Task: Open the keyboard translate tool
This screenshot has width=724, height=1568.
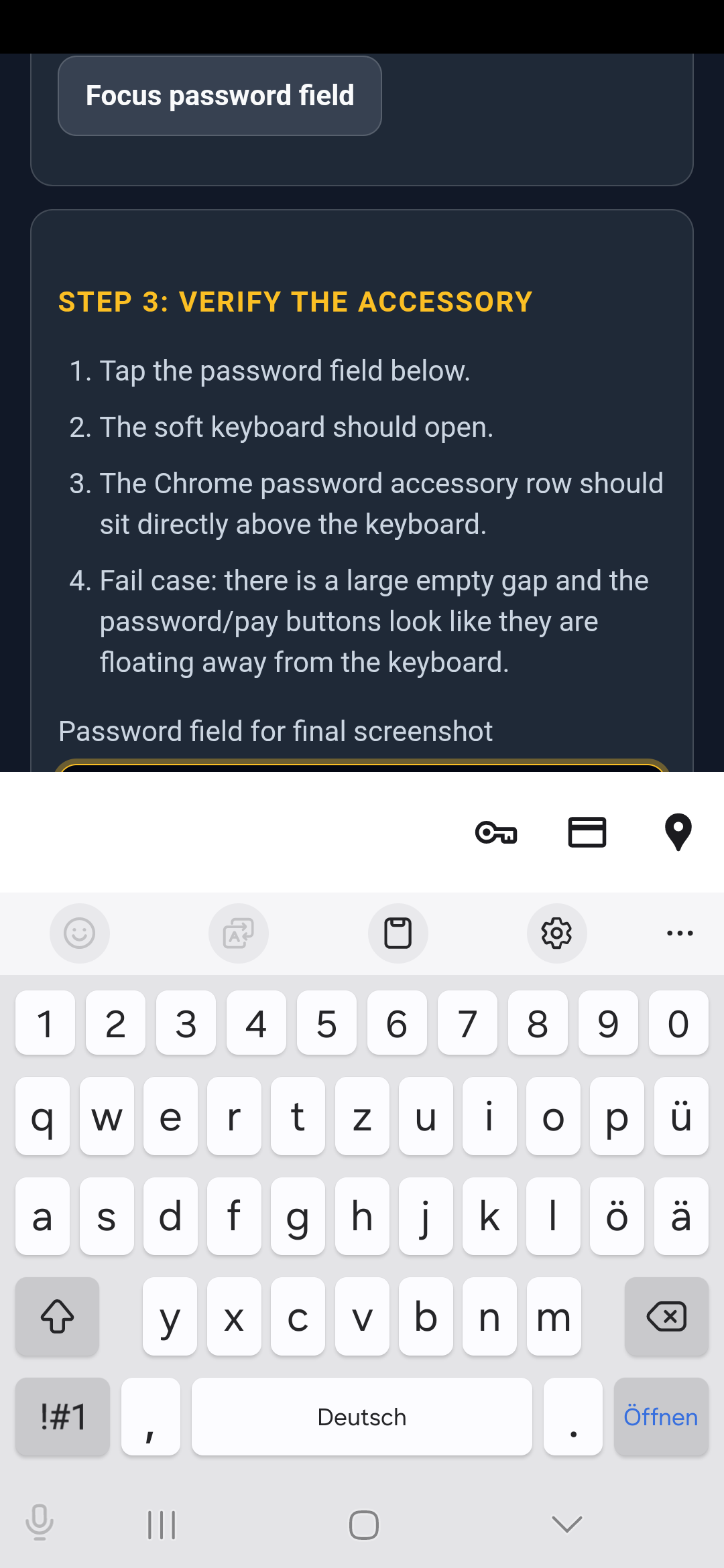Action: (x=239, y=933)
